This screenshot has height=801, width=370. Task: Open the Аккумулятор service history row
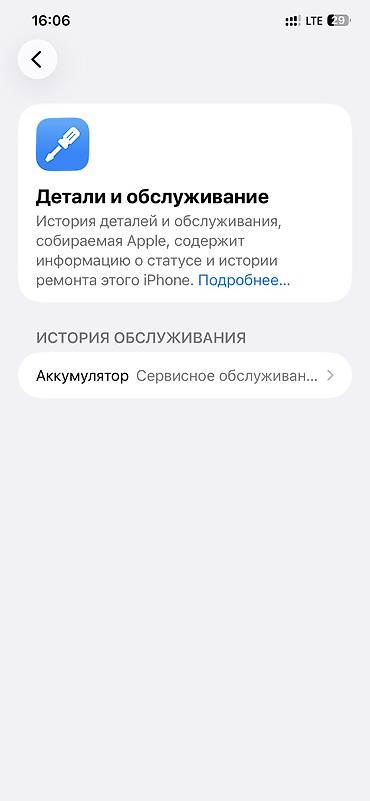pos(184,375)
